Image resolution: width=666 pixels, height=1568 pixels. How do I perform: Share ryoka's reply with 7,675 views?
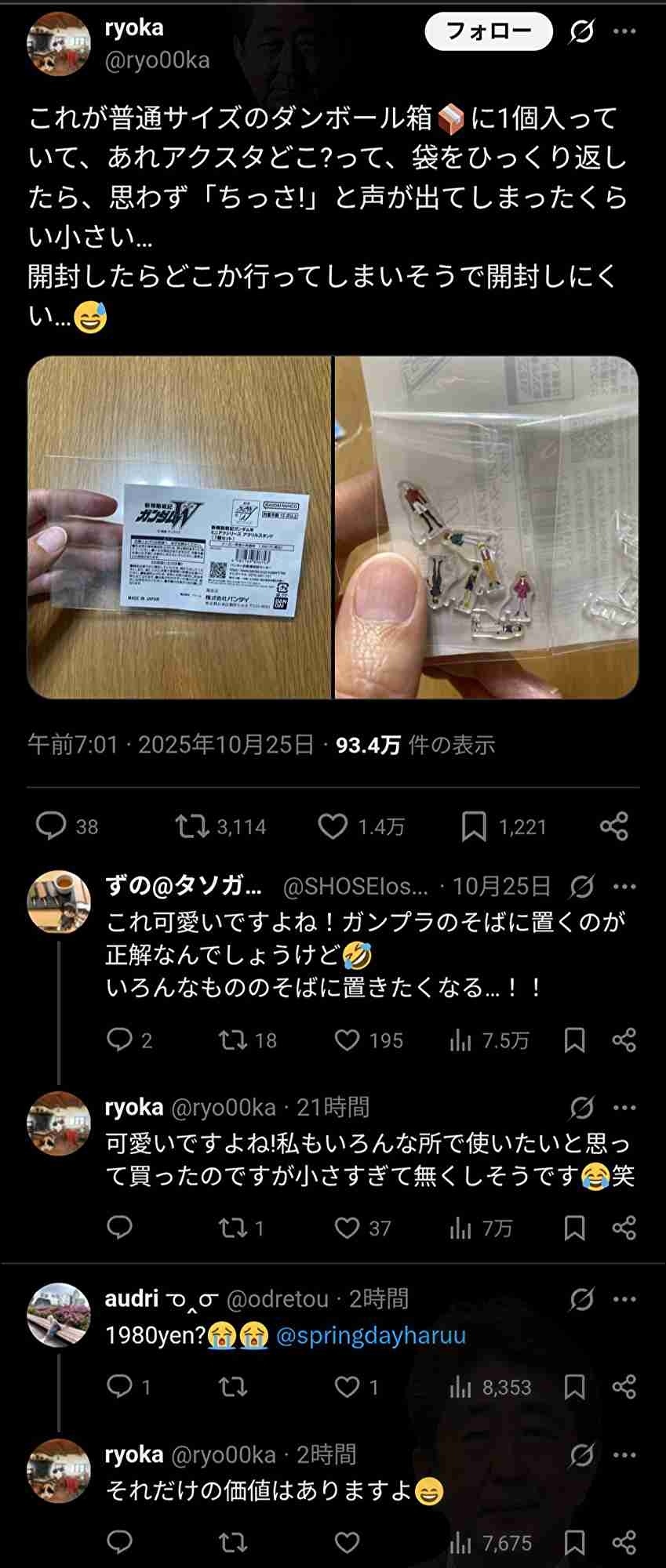pos(624,1542)
